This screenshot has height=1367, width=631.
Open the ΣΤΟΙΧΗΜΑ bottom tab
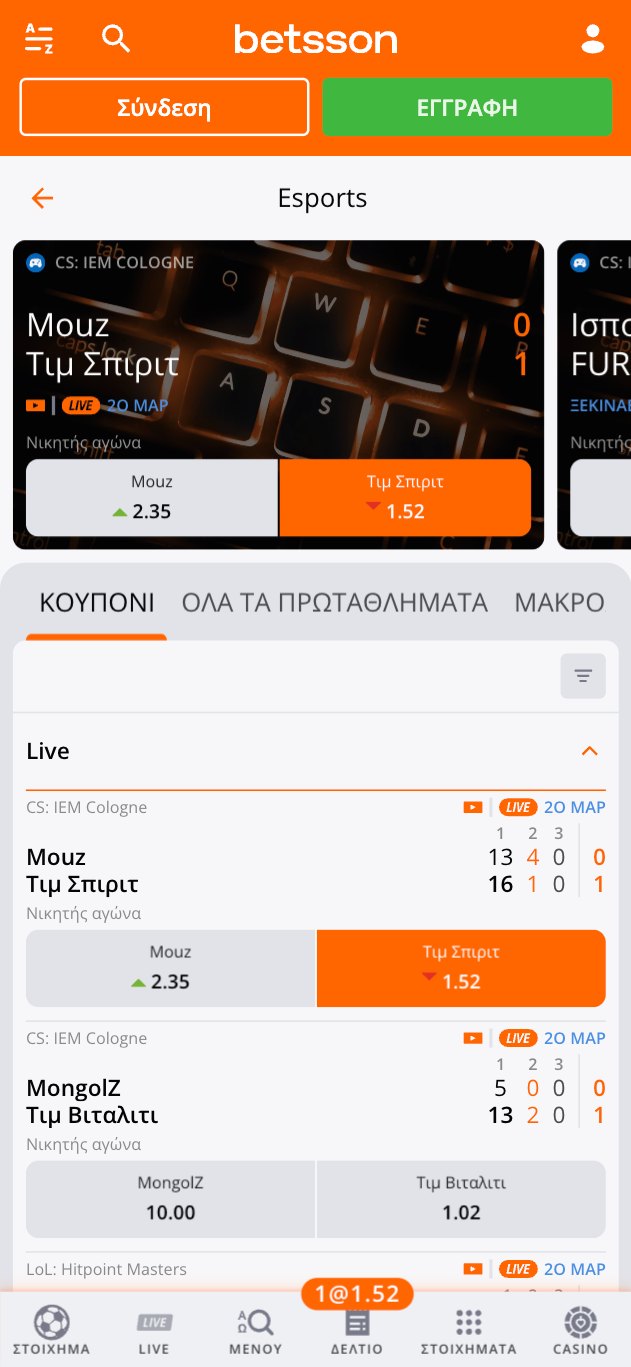tap(52, 1331)
